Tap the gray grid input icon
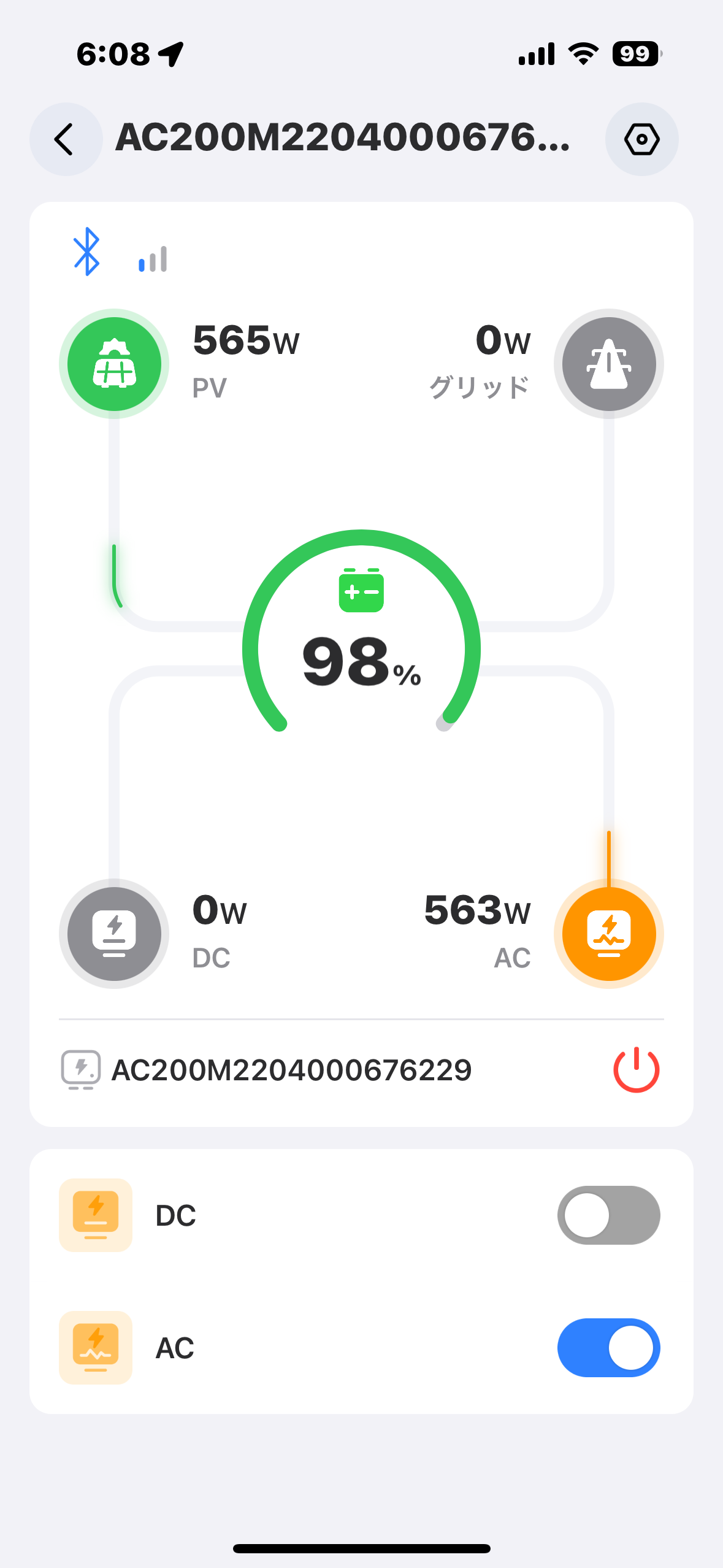This screenshot has width=723, height=1568. (x=608, y=364)
